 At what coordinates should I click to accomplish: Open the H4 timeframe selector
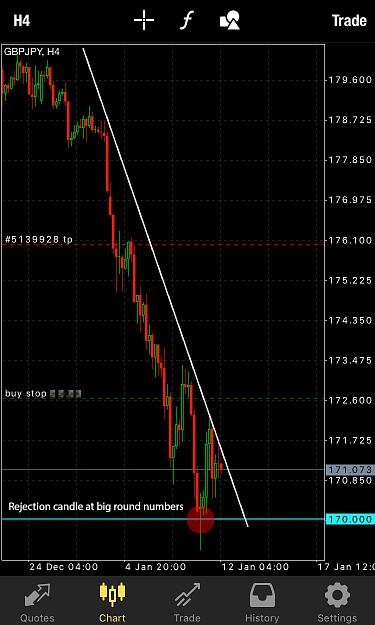[x=22, y=20]
